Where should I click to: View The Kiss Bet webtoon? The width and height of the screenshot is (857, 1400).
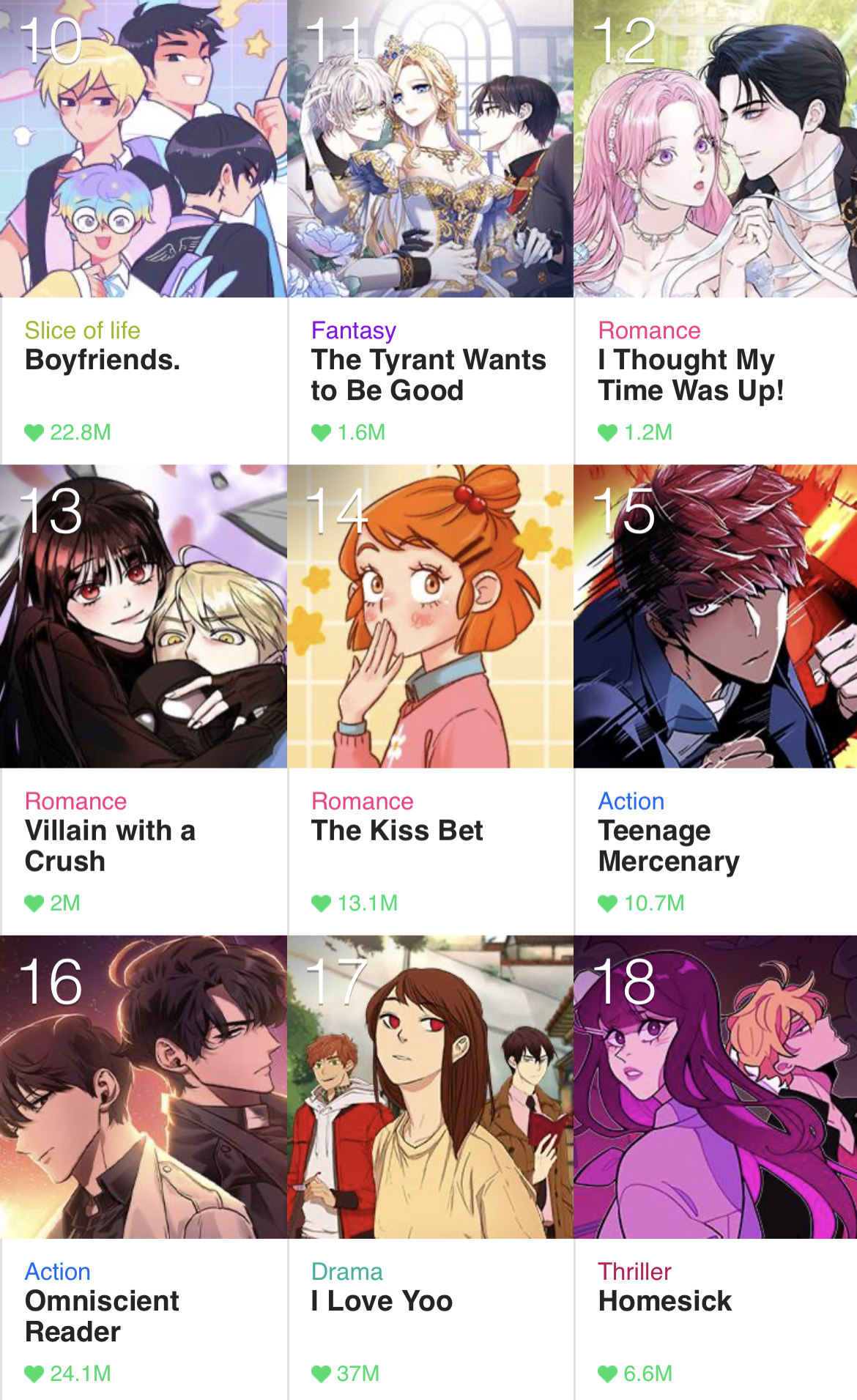[x=431, y=700]
